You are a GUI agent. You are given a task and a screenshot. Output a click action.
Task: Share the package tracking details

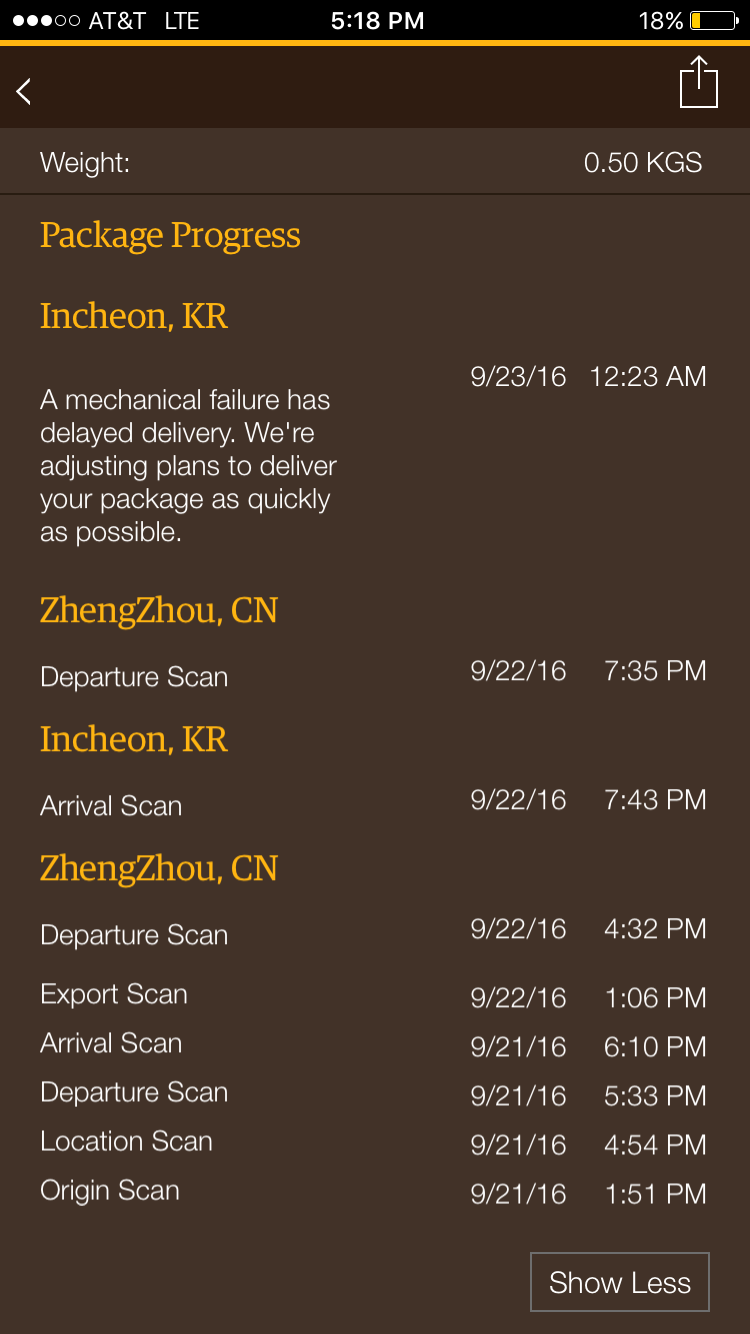[698, 82]
